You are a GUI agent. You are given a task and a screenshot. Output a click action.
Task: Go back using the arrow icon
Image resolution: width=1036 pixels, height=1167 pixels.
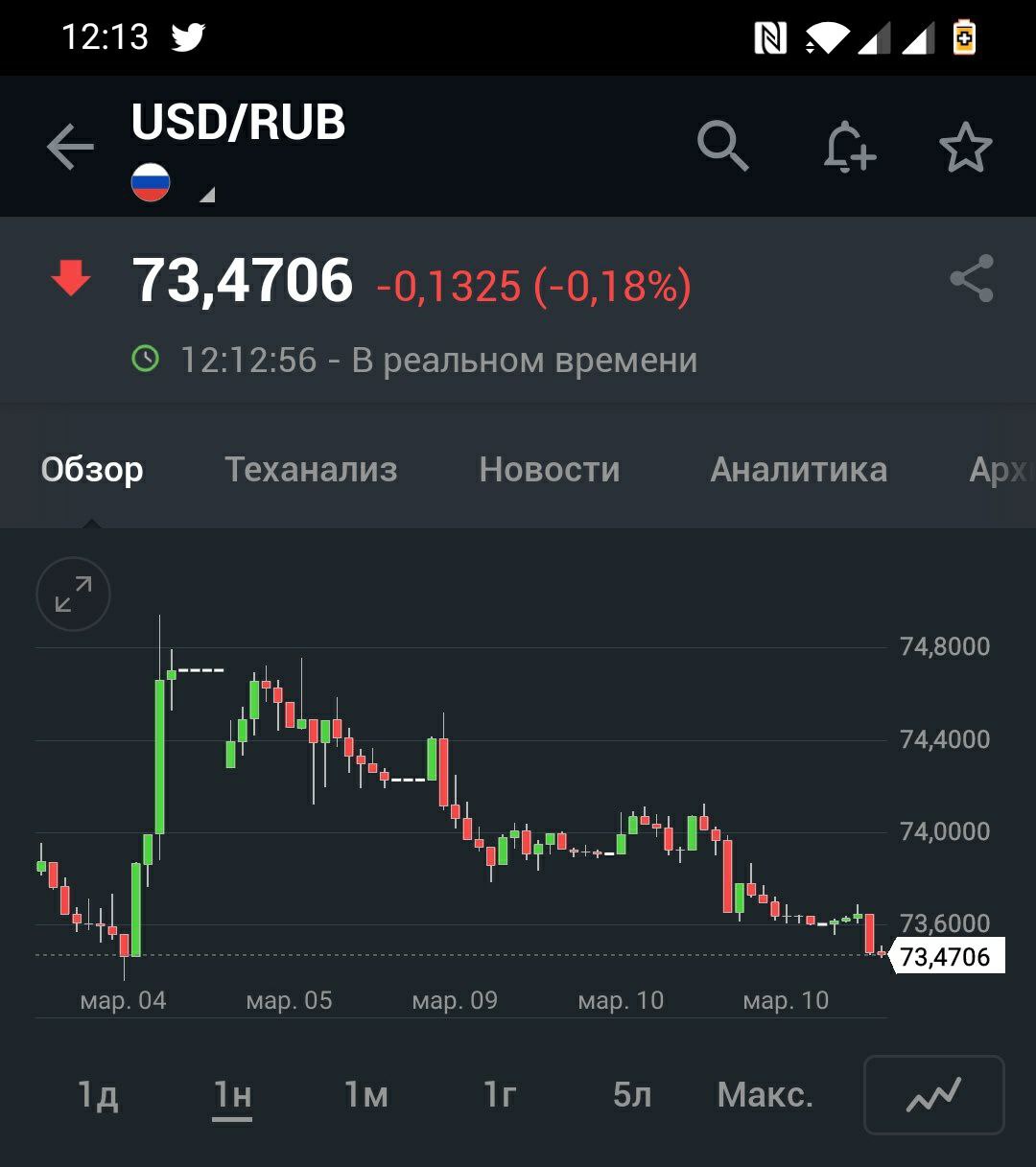coord(70,148)
